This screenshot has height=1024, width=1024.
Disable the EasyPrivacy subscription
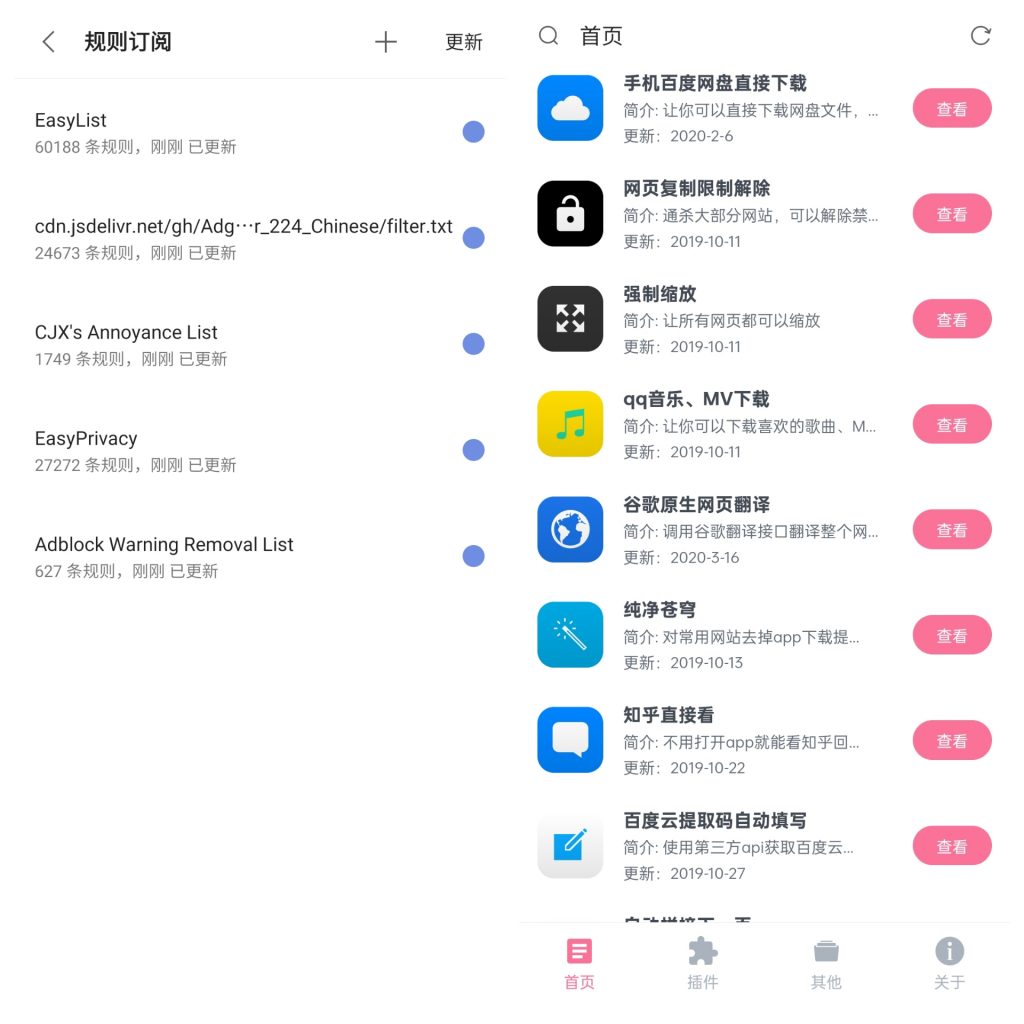click(473, 450)
